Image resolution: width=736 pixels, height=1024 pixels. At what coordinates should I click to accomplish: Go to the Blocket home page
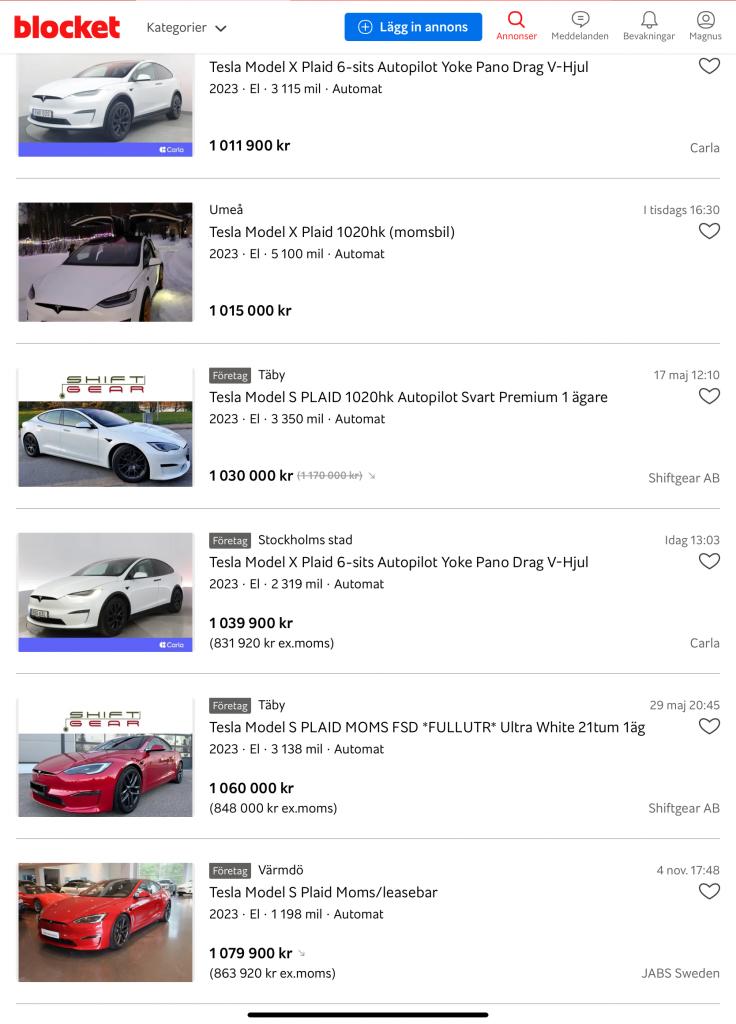[67, 27]
